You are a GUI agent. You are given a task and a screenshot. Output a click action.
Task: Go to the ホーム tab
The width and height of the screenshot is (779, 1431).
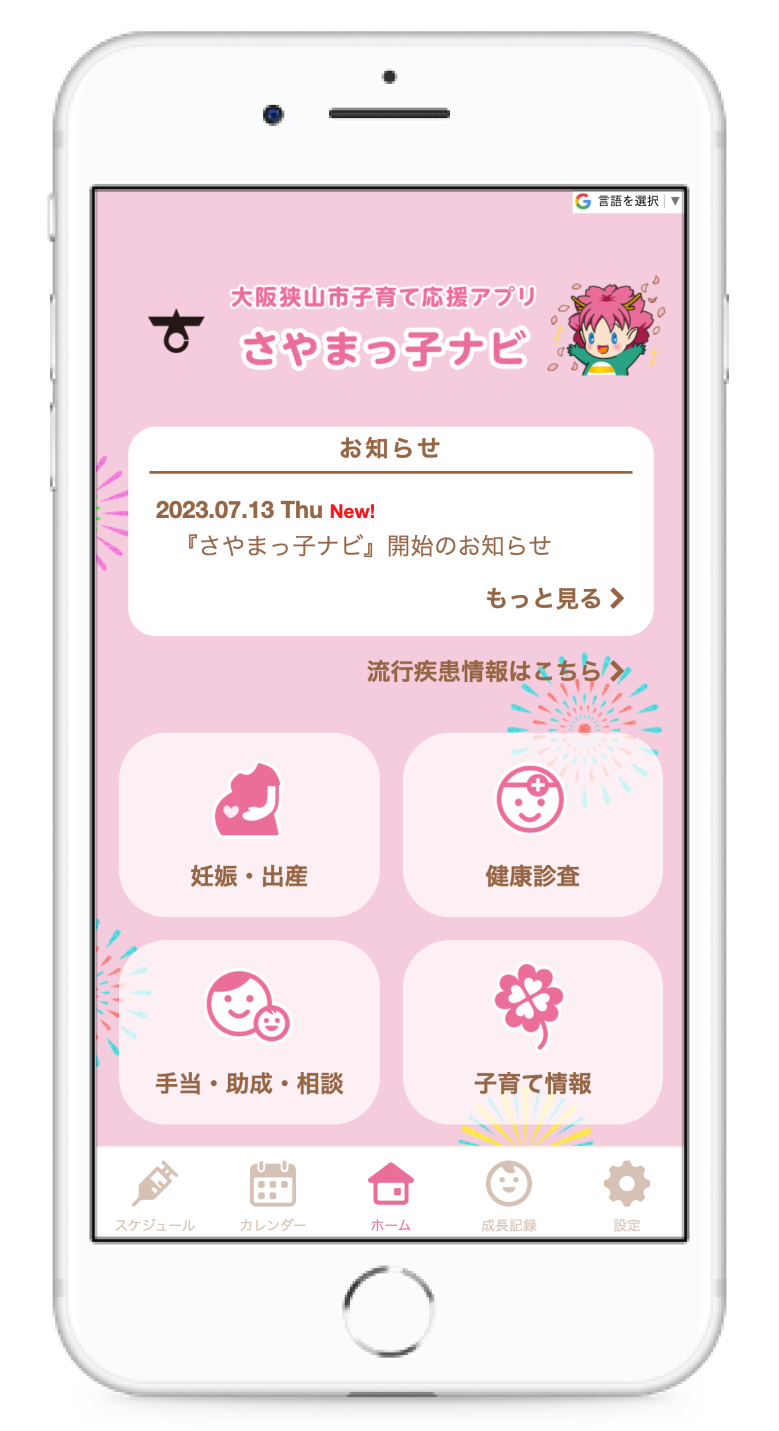coord(390,1196)
